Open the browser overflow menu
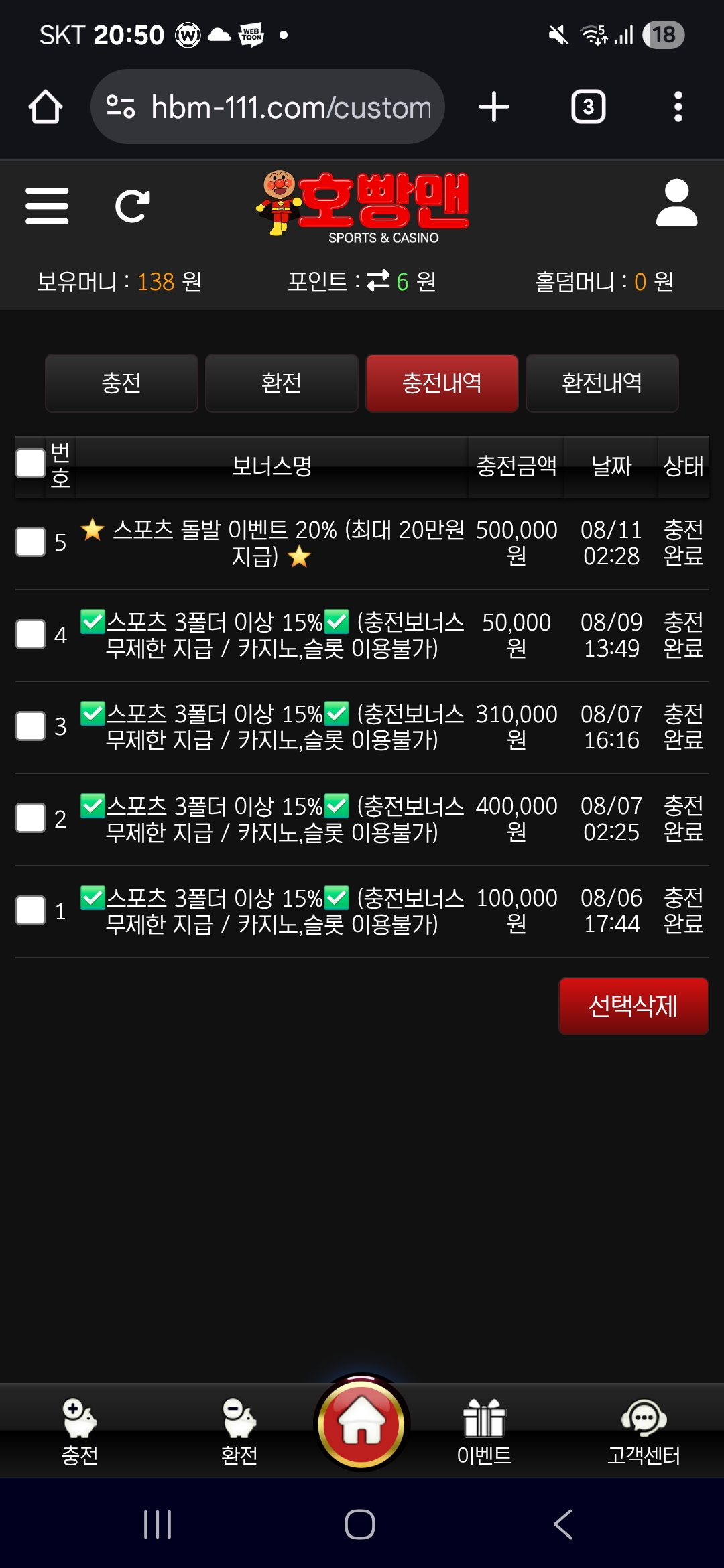 point(678,107)
